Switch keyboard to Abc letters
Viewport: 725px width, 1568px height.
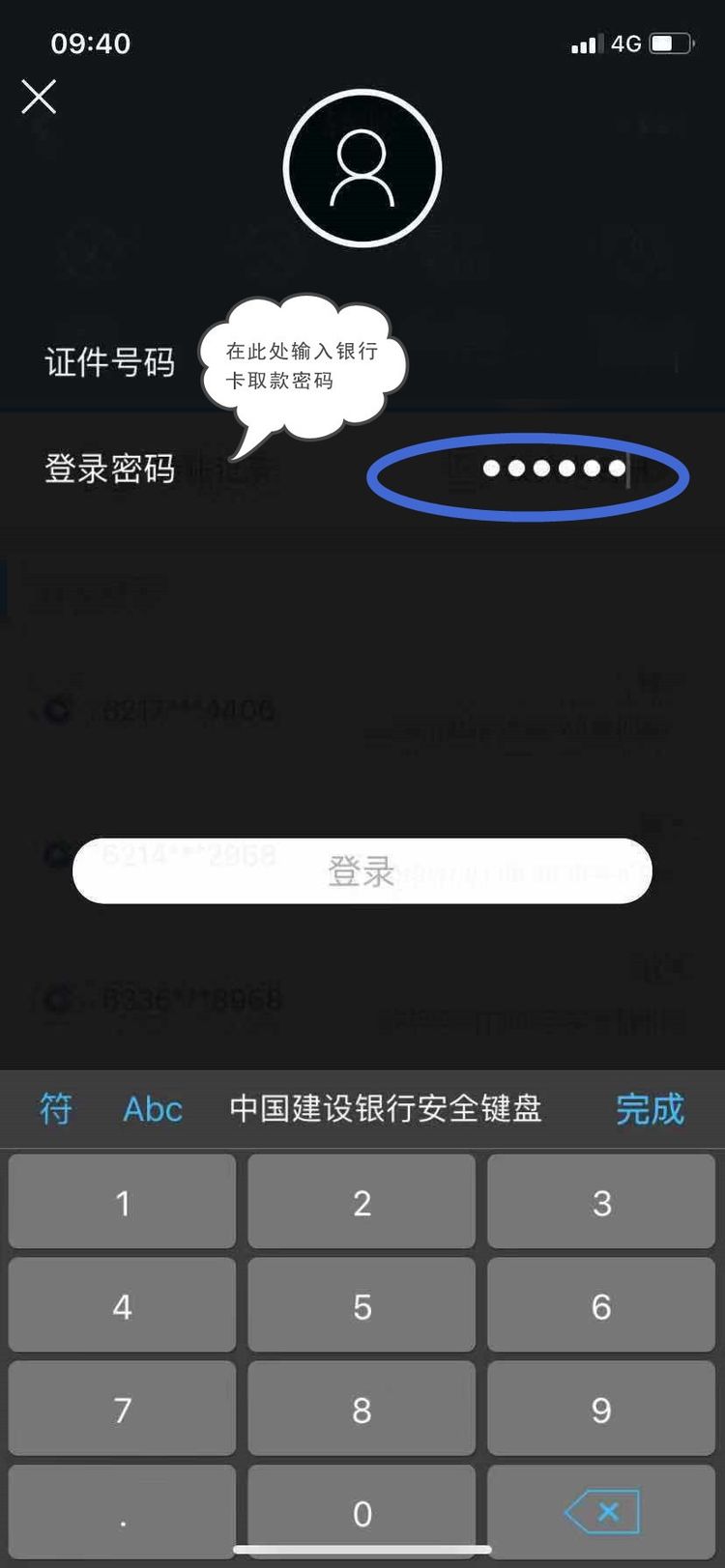click(153, 1108)
